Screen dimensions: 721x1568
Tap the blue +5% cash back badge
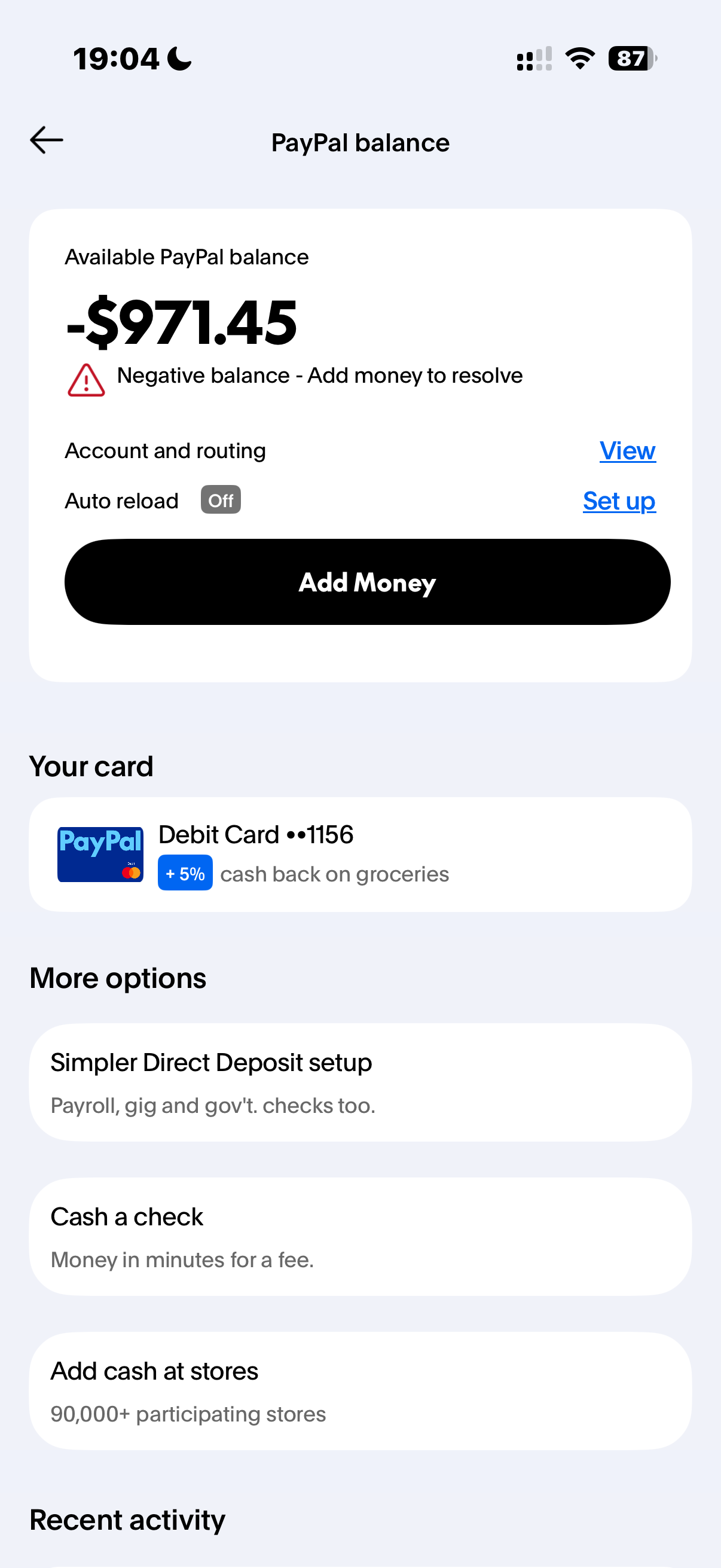click(184, 873)
